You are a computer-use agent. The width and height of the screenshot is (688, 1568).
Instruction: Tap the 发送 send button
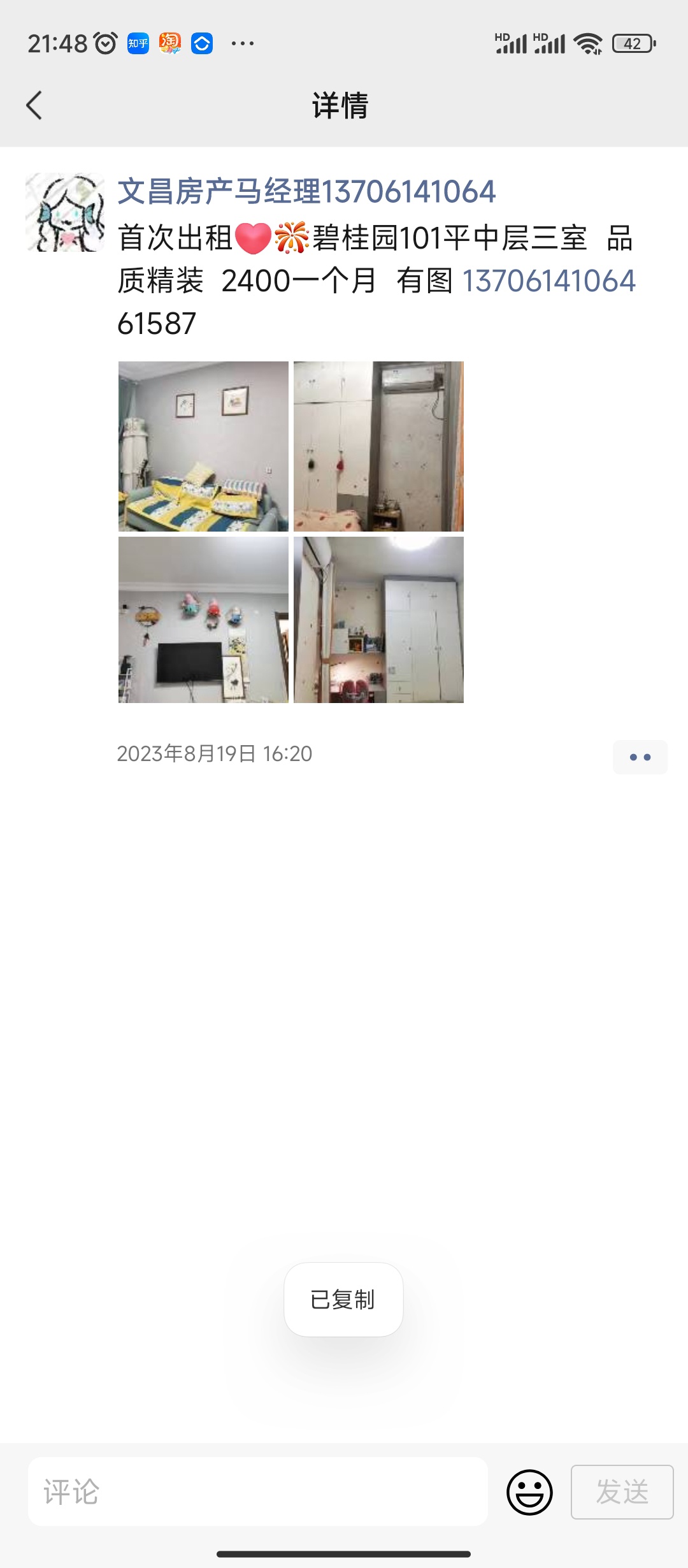(x=622, y=1492)
